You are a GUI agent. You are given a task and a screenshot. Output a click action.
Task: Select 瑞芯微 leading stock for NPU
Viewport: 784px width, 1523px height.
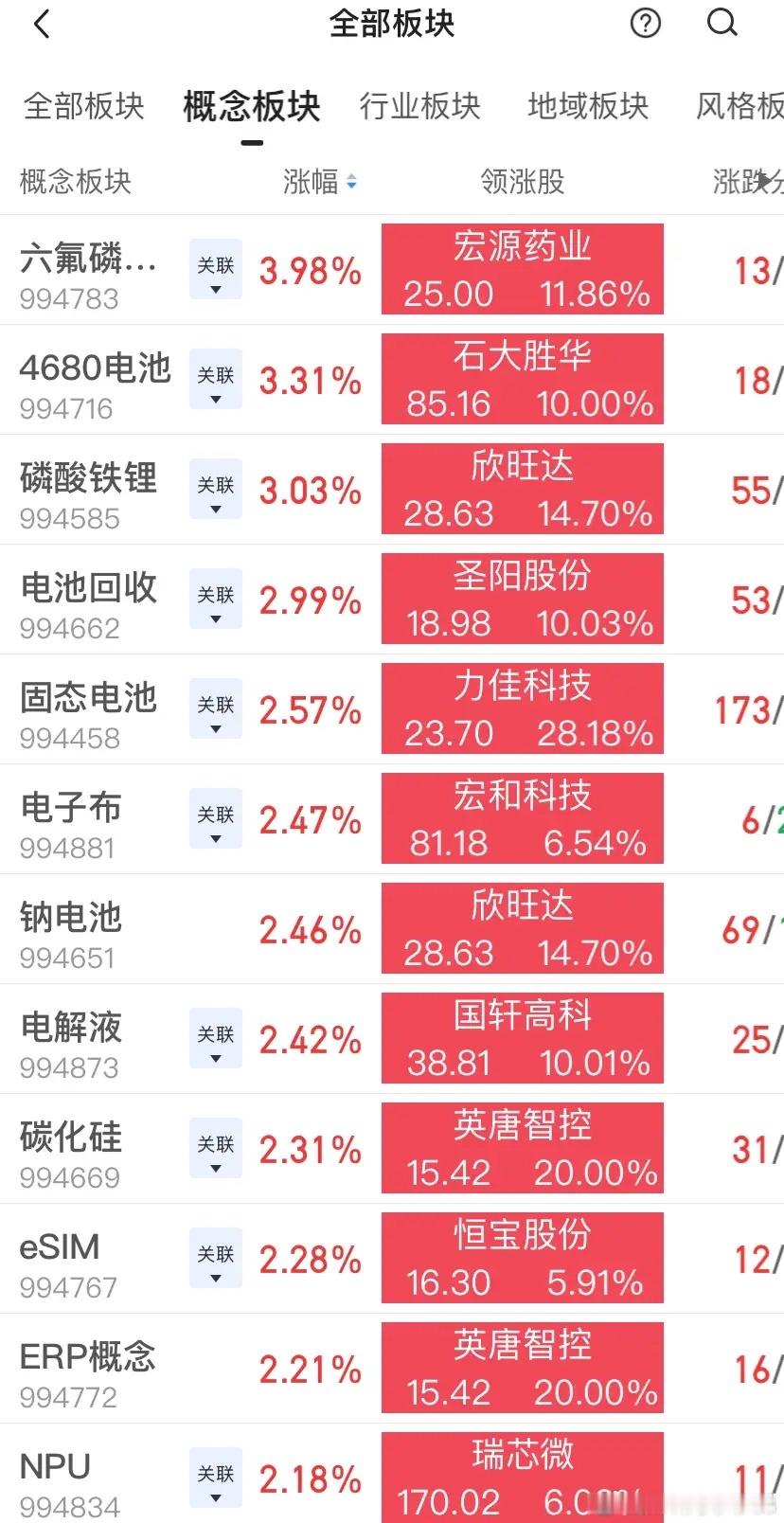click(x=522, y=1476)
